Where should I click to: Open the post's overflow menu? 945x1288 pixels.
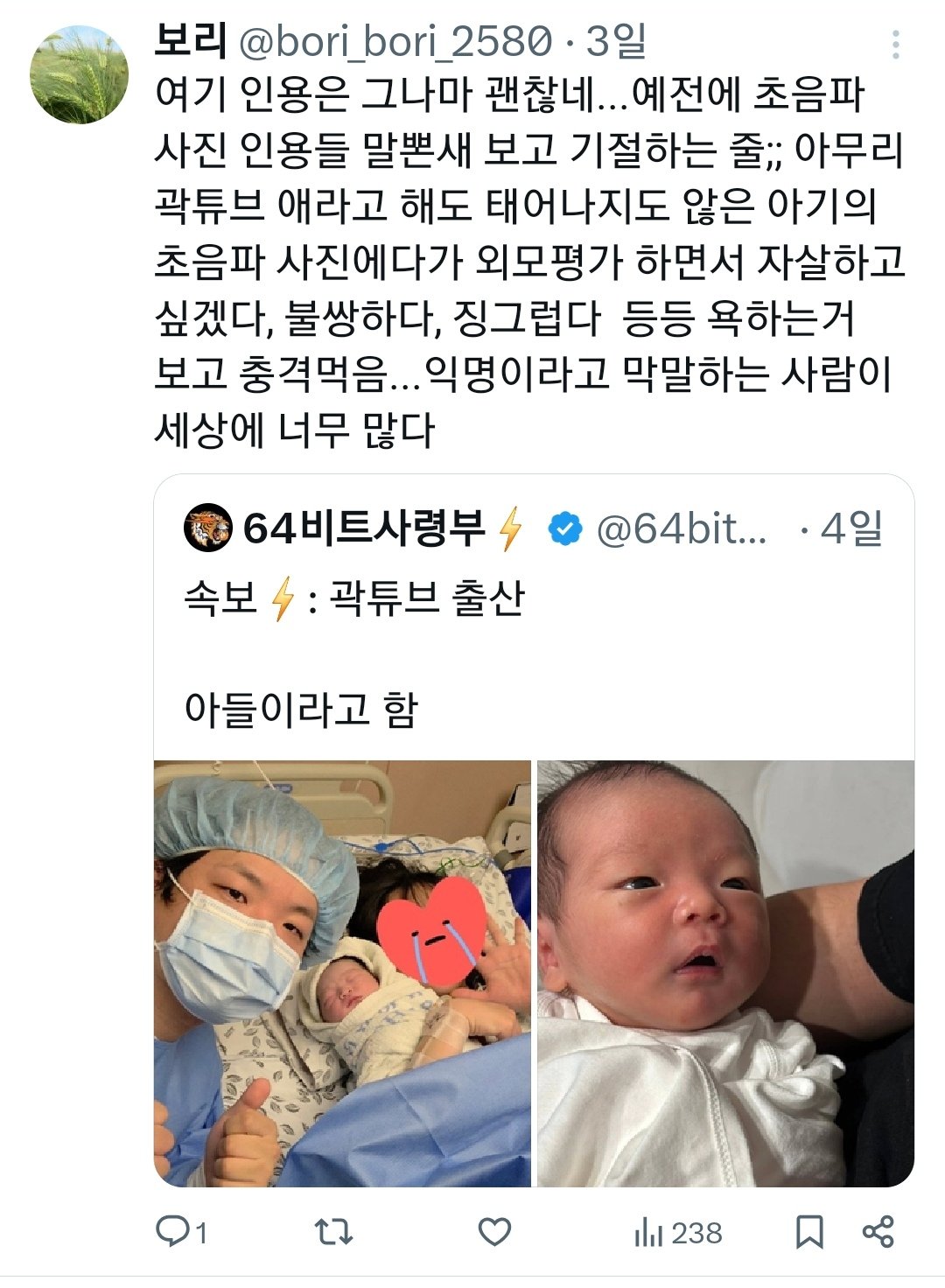coord(895,45)
